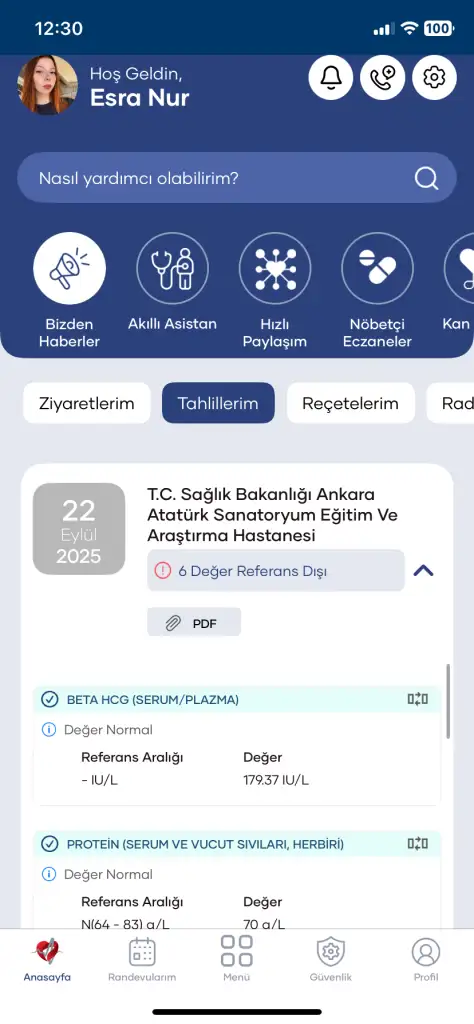Open Esra Nur's profile photo
The image size is (474, 1024).
pyautogui.click(x=48, y=85)
